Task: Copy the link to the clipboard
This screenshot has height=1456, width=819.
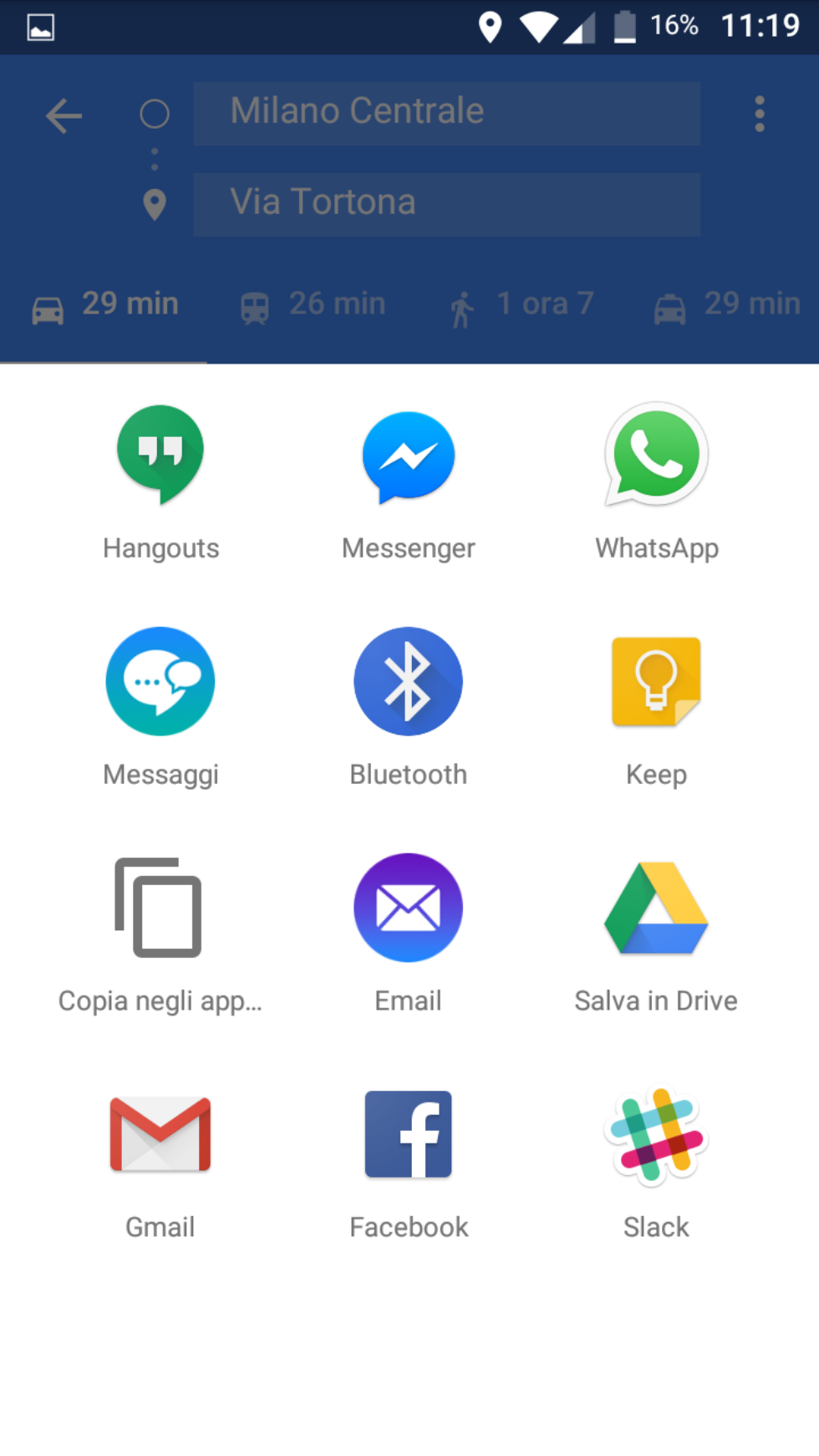Action: click(160, 934)
